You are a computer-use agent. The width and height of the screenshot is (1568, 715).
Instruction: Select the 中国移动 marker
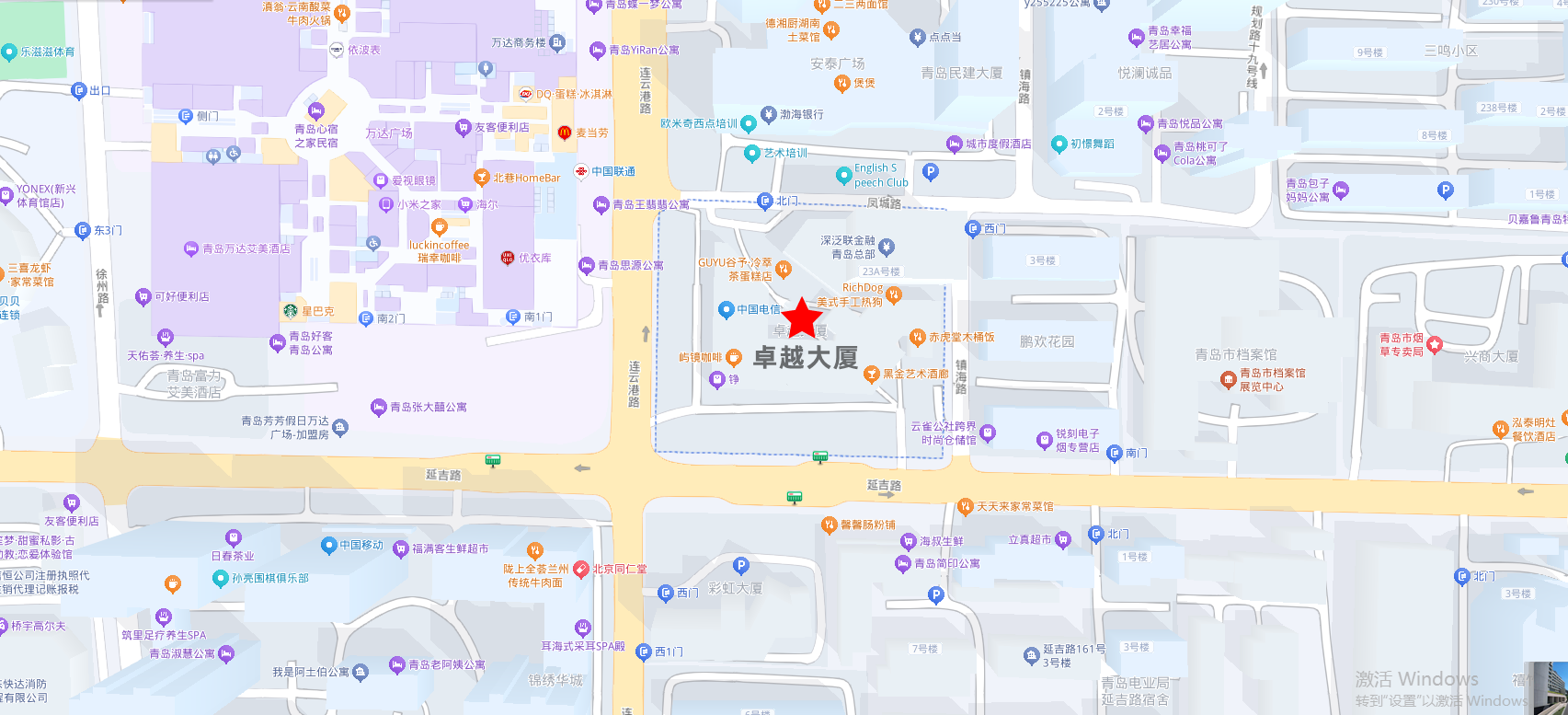328,545
